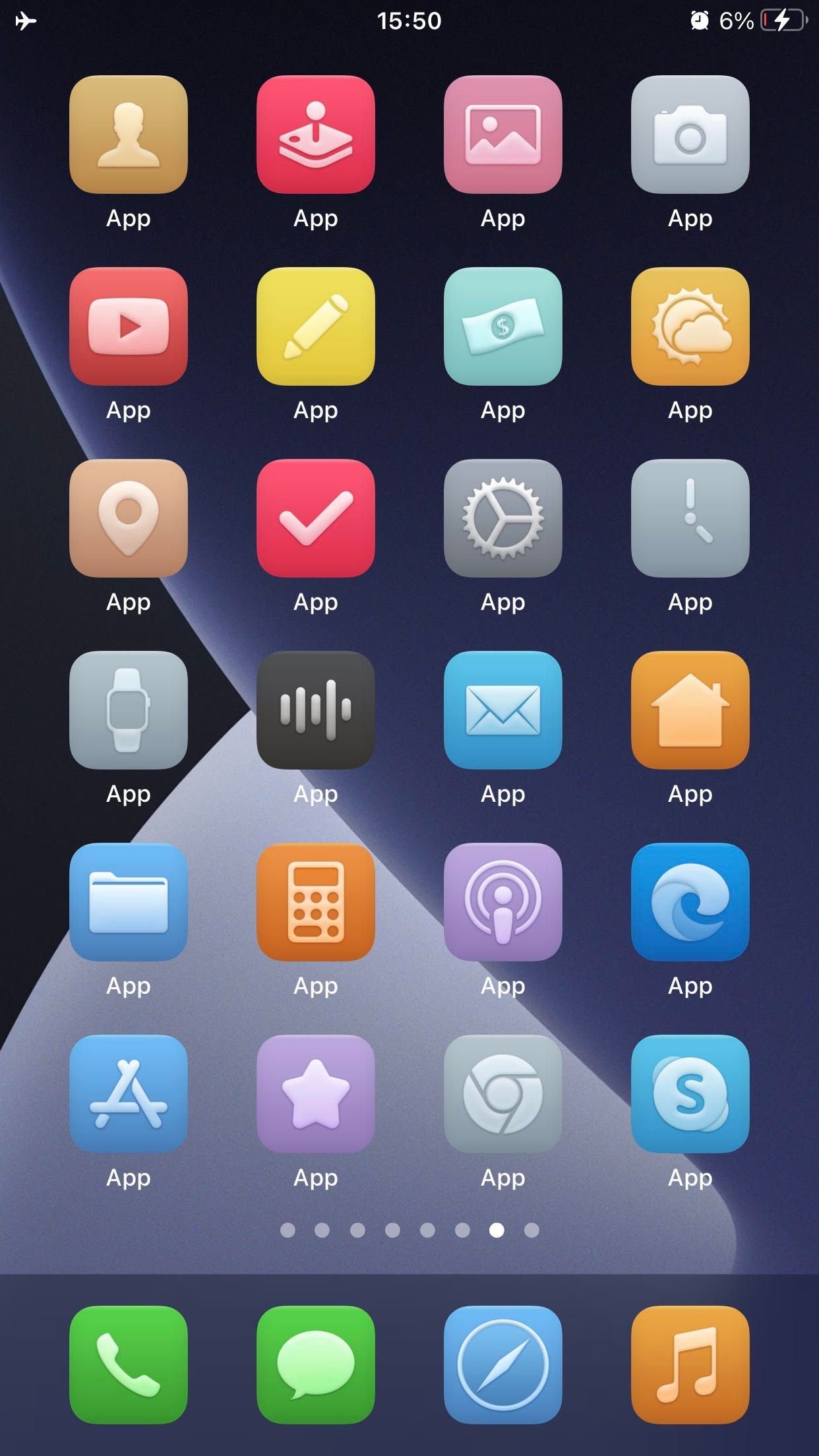Viewport: 819px width, 1456px height.
Task: Open the Weather app with sun and cloud
Action: tap(690, 326)
